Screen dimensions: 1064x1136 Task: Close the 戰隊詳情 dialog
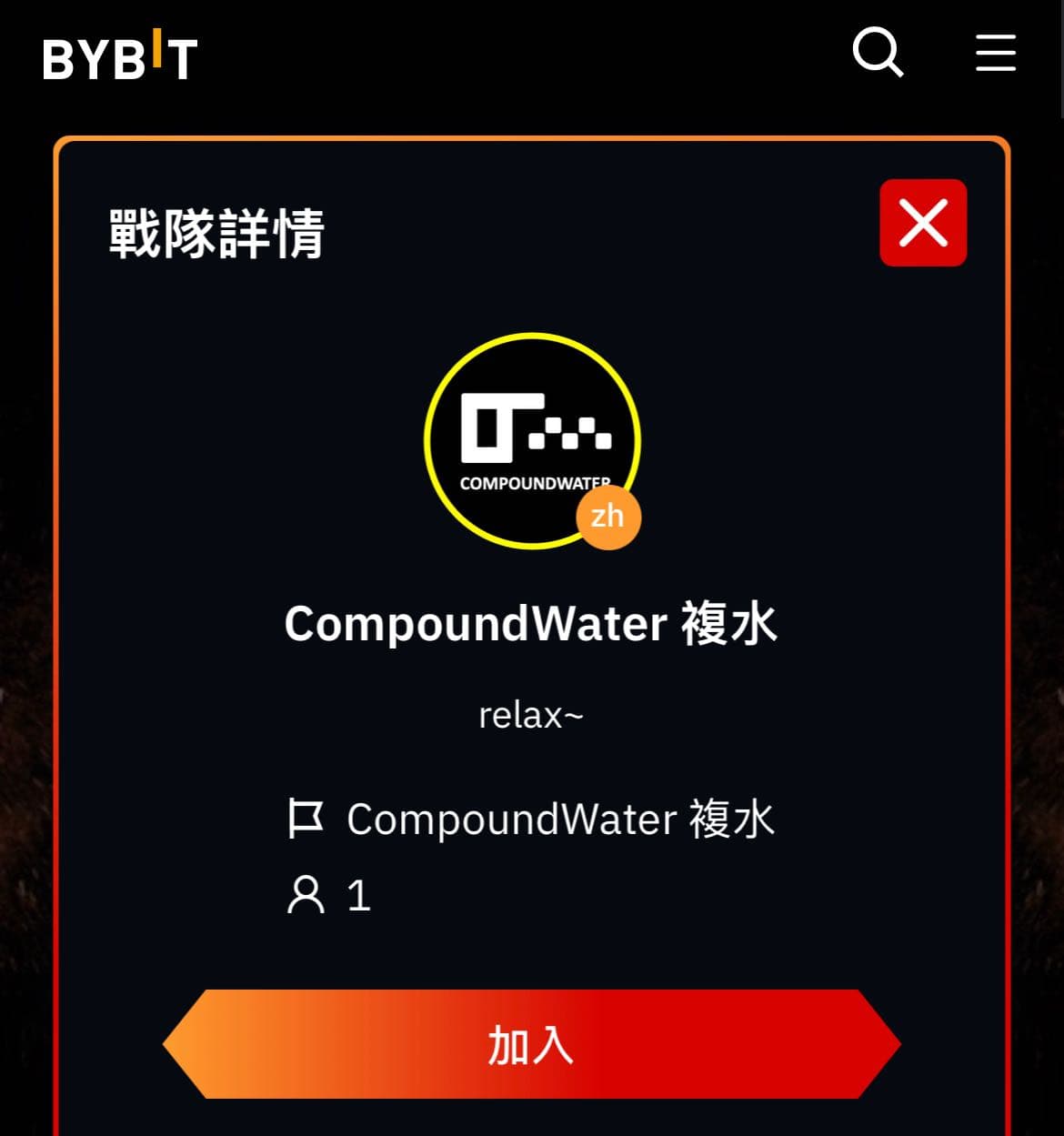(923, 222)
